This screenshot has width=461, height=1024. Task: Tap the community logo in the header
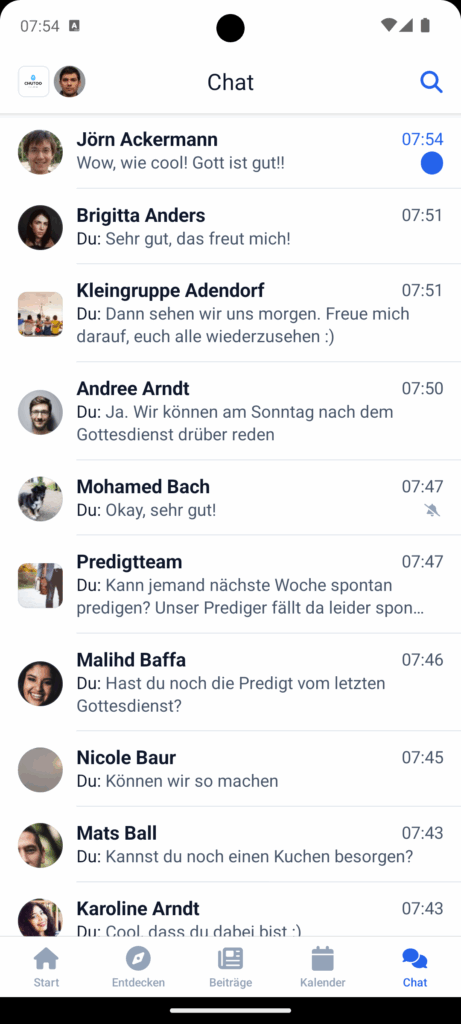tap(33, 82)
